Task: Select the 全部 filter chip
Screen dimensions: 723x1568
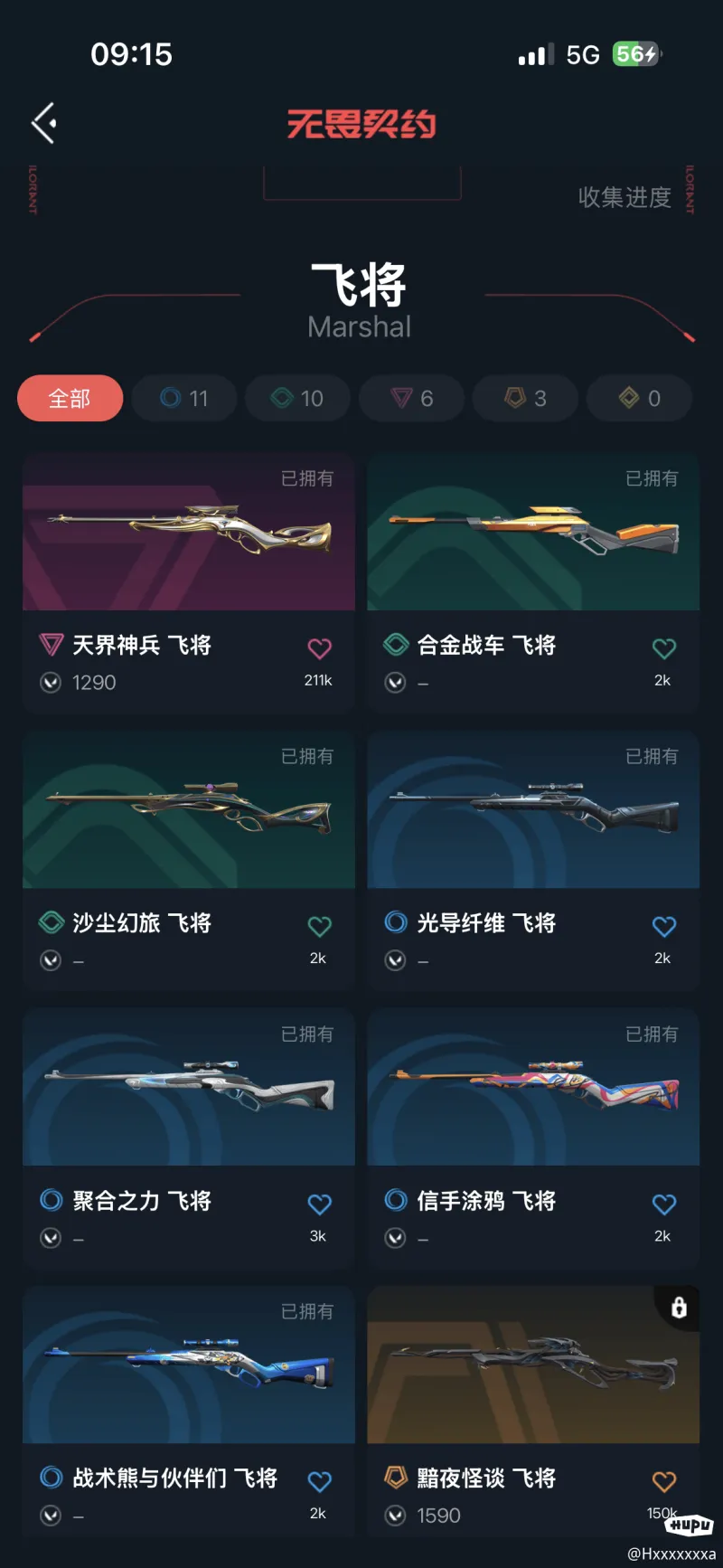Action: pos(70,398)
